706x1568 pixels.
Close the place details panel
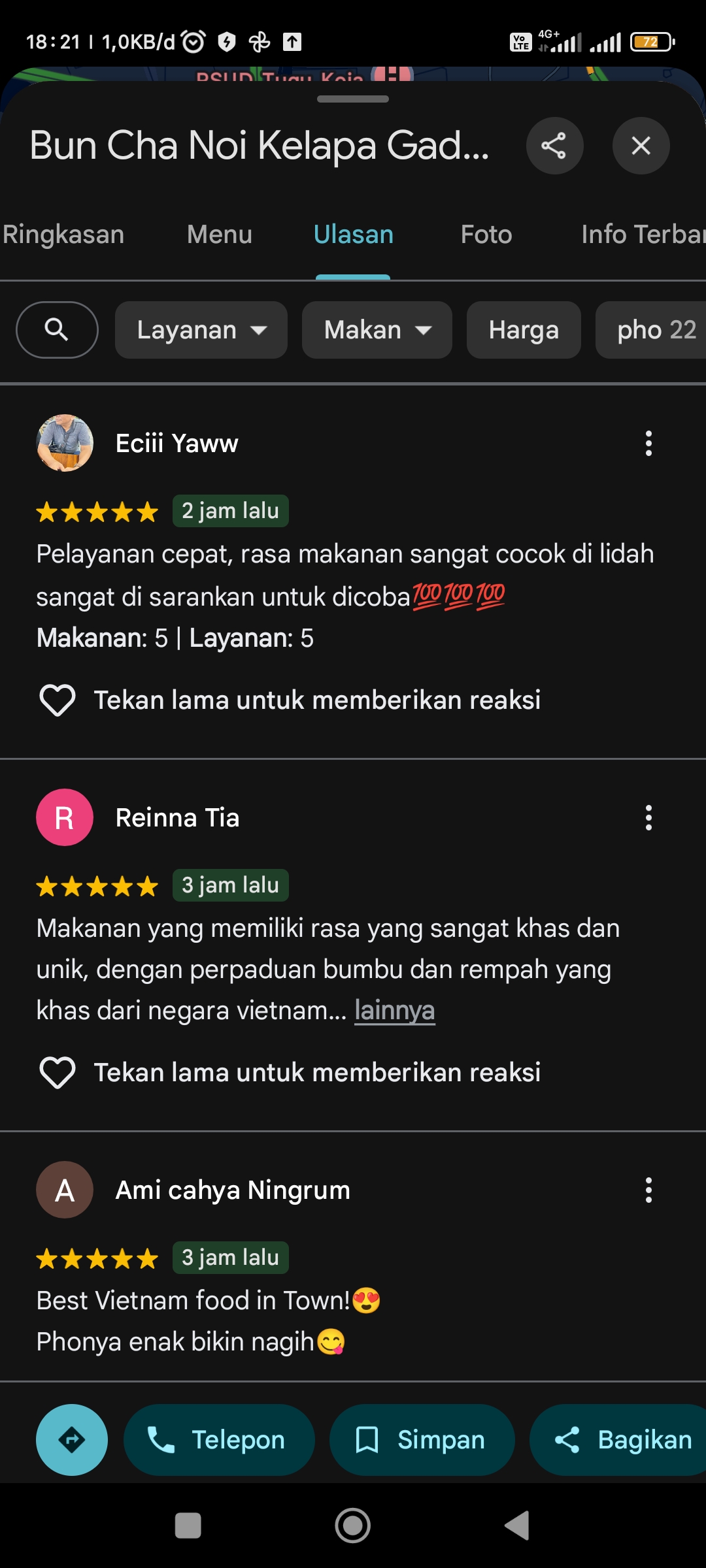tap(641, 145)
